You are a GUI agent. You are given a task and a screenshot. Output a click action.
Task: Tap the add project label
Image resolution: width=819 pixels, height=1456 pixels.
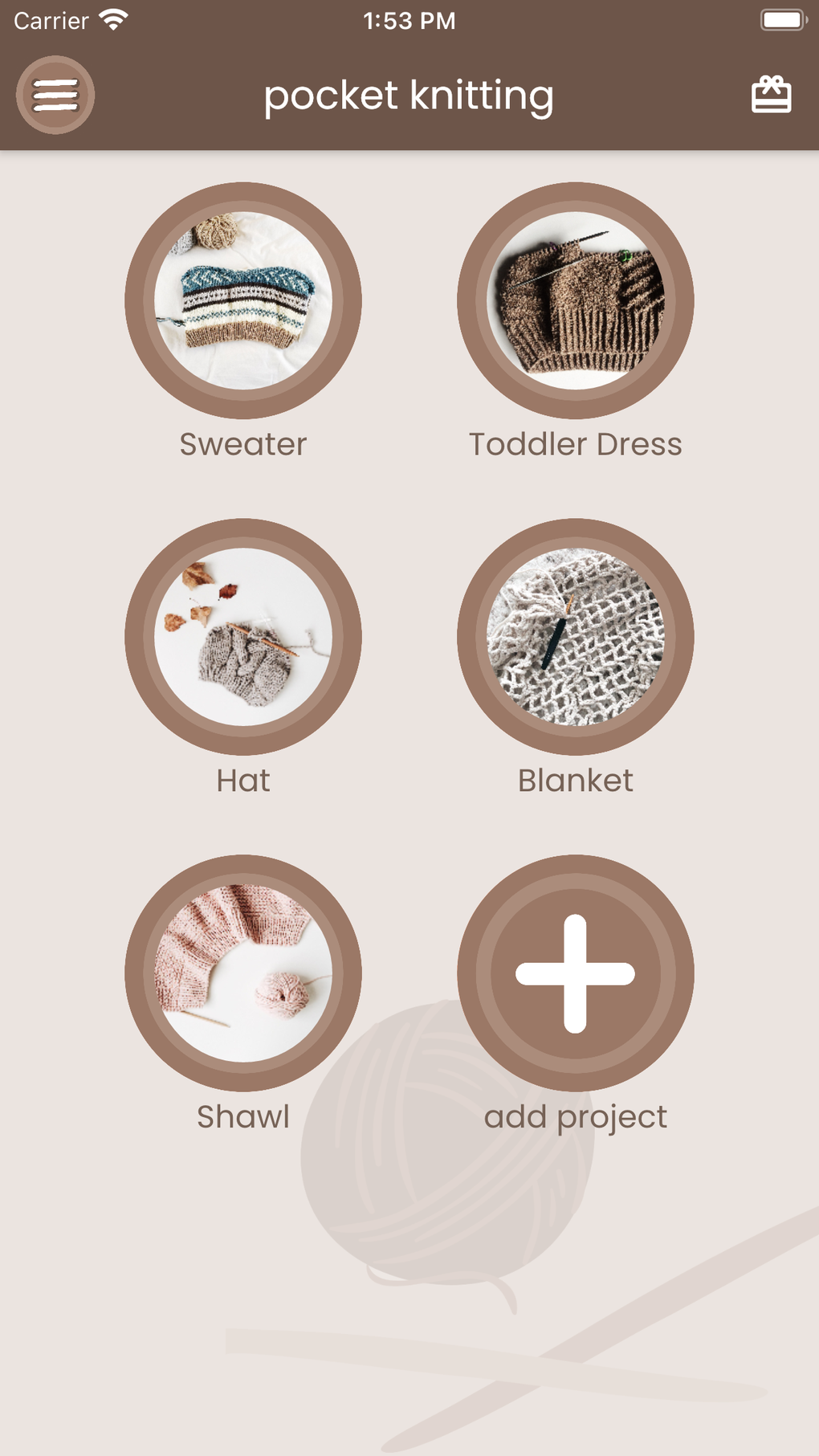(577, 1115)
